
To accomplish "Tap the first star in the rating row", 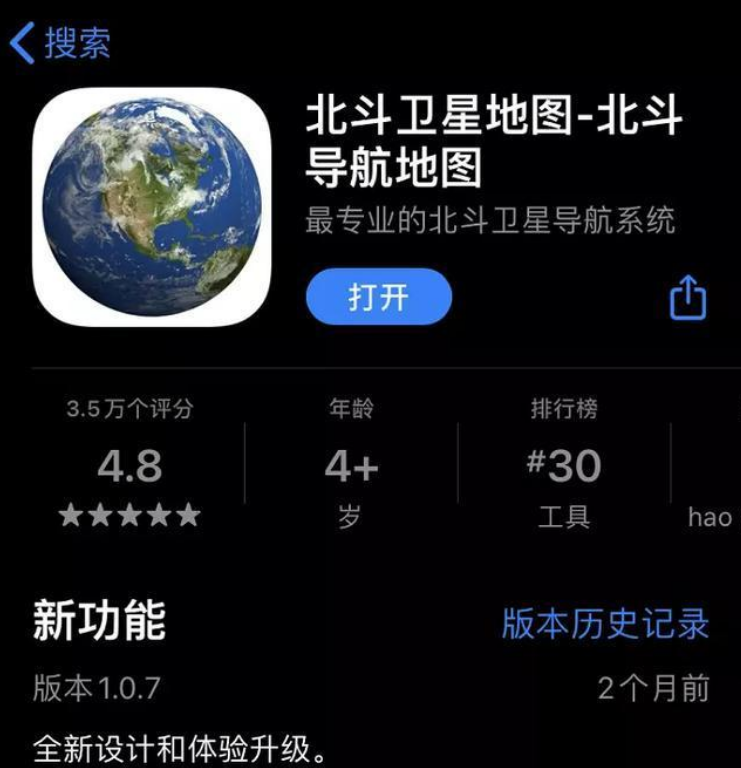I will click(71, 513).
